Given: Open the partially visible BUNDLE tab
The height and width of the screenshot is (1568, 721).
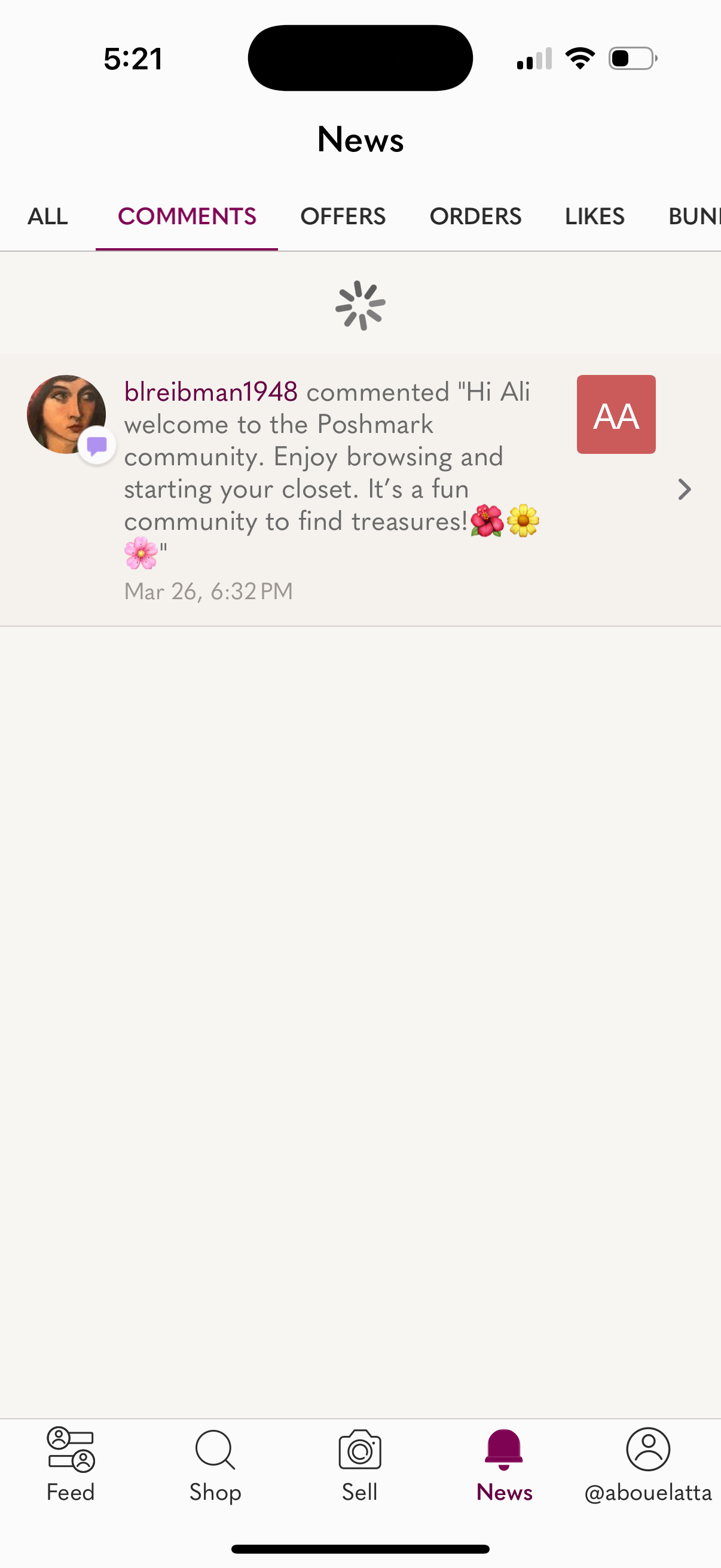Looking at the screenshot, I should click(696, 216).
